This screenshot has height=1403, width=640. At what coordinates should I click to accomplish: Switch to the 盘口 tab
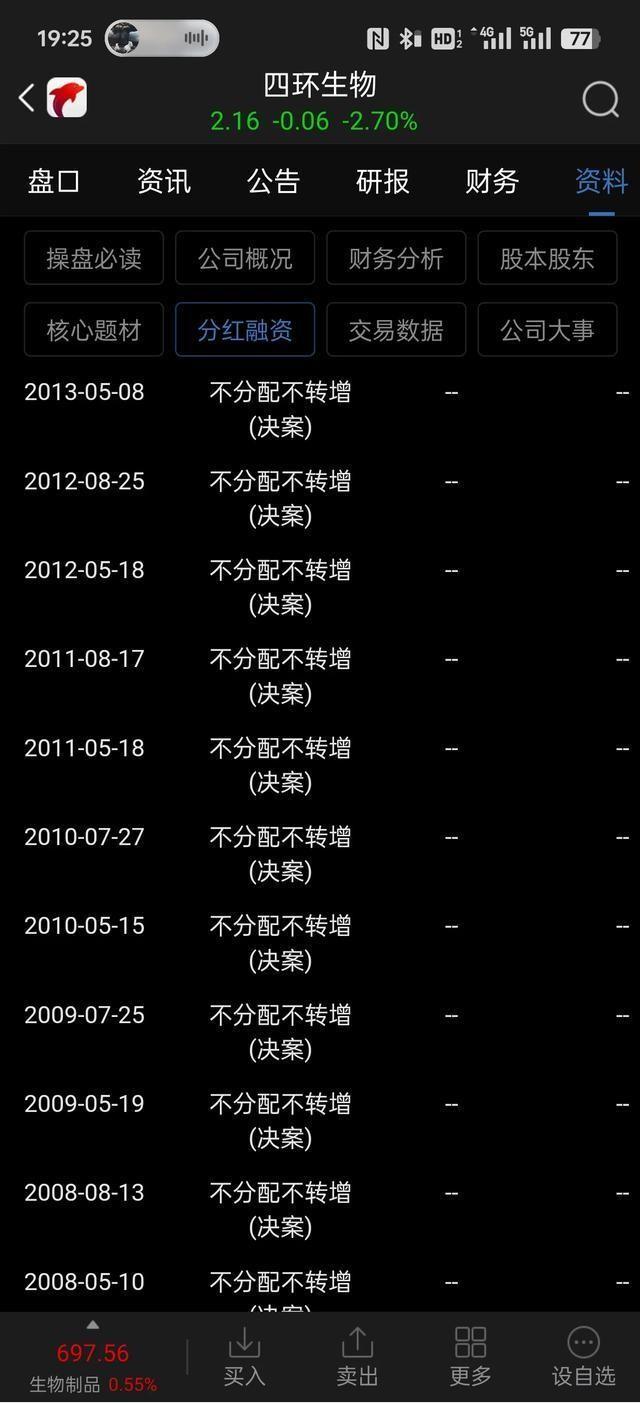coord(54,181)
